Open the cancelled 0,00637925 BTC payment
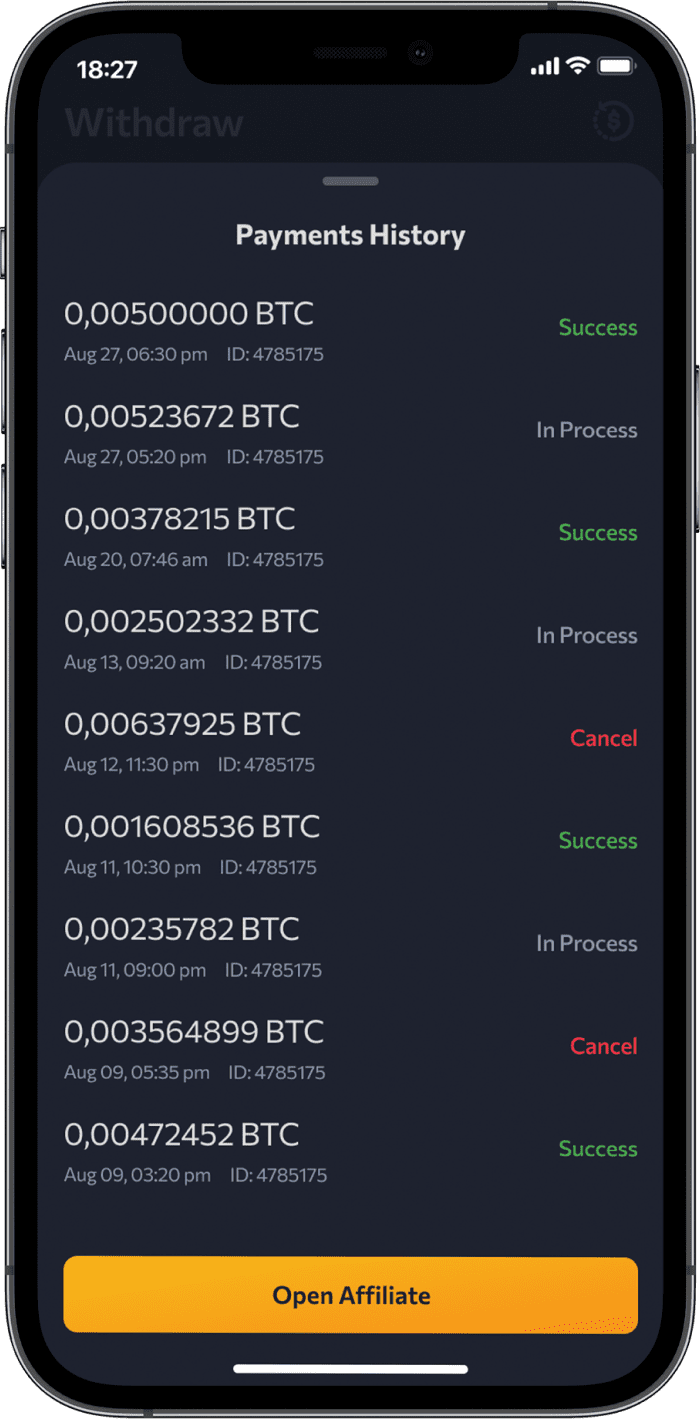This screenshot has height=1419, width=700. 350,739
